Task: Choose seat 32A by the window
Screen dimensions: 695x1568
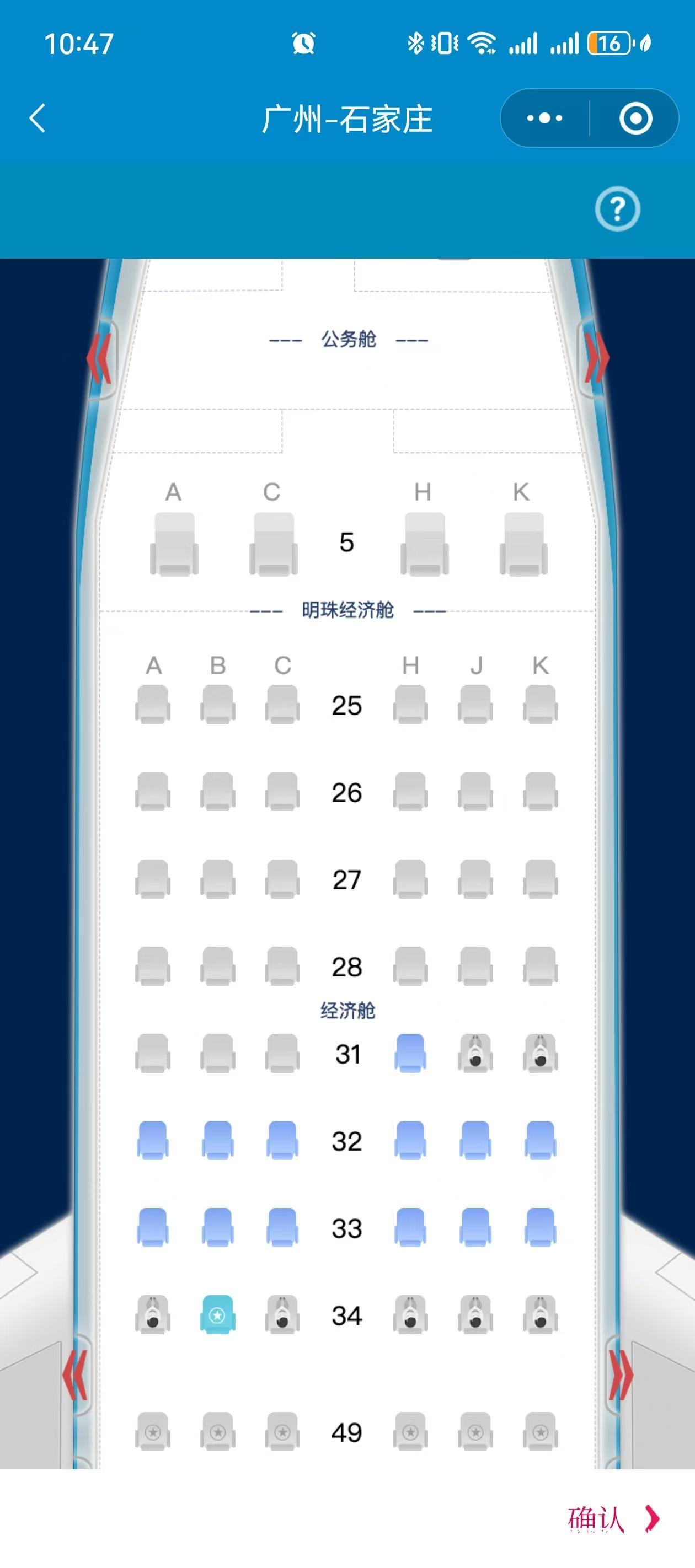Action: tap(152, 1140)
